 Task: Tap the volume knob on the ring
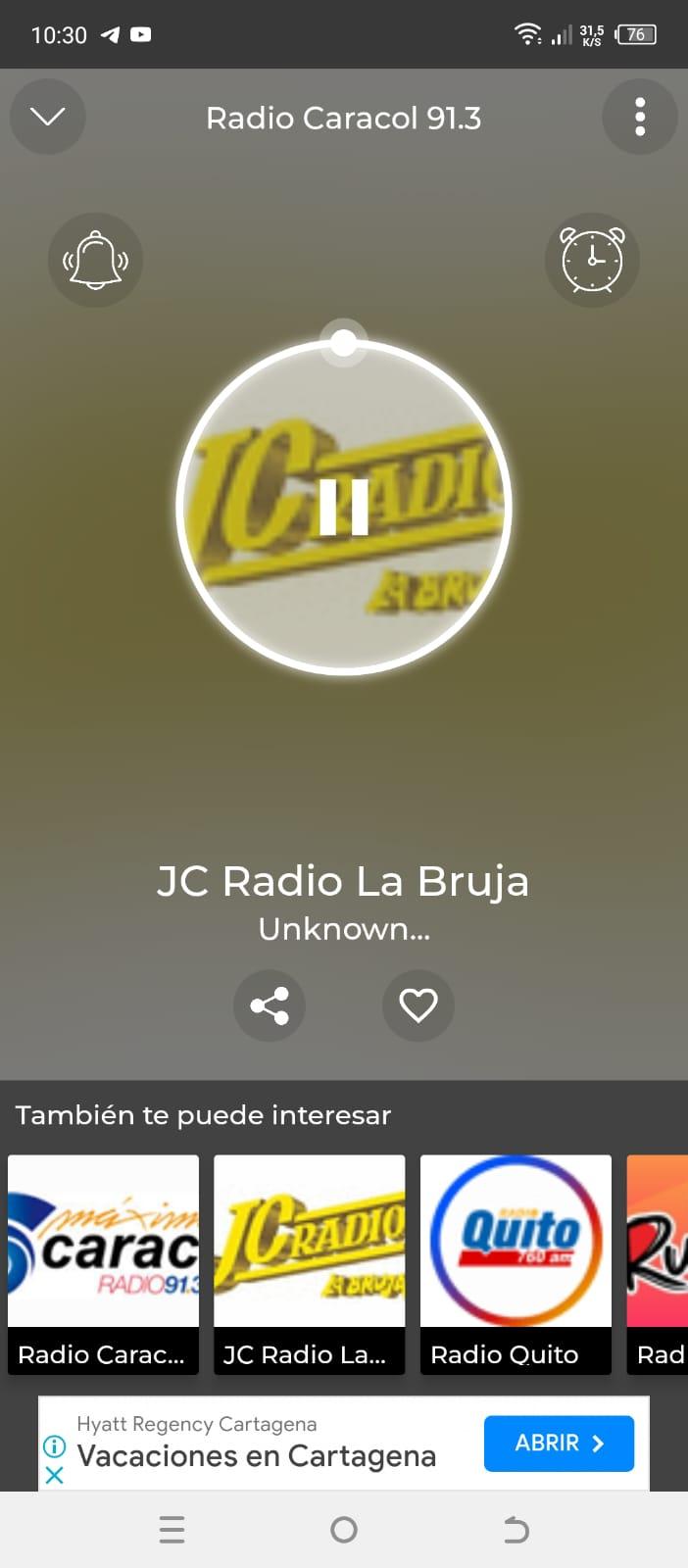(344, 343)
